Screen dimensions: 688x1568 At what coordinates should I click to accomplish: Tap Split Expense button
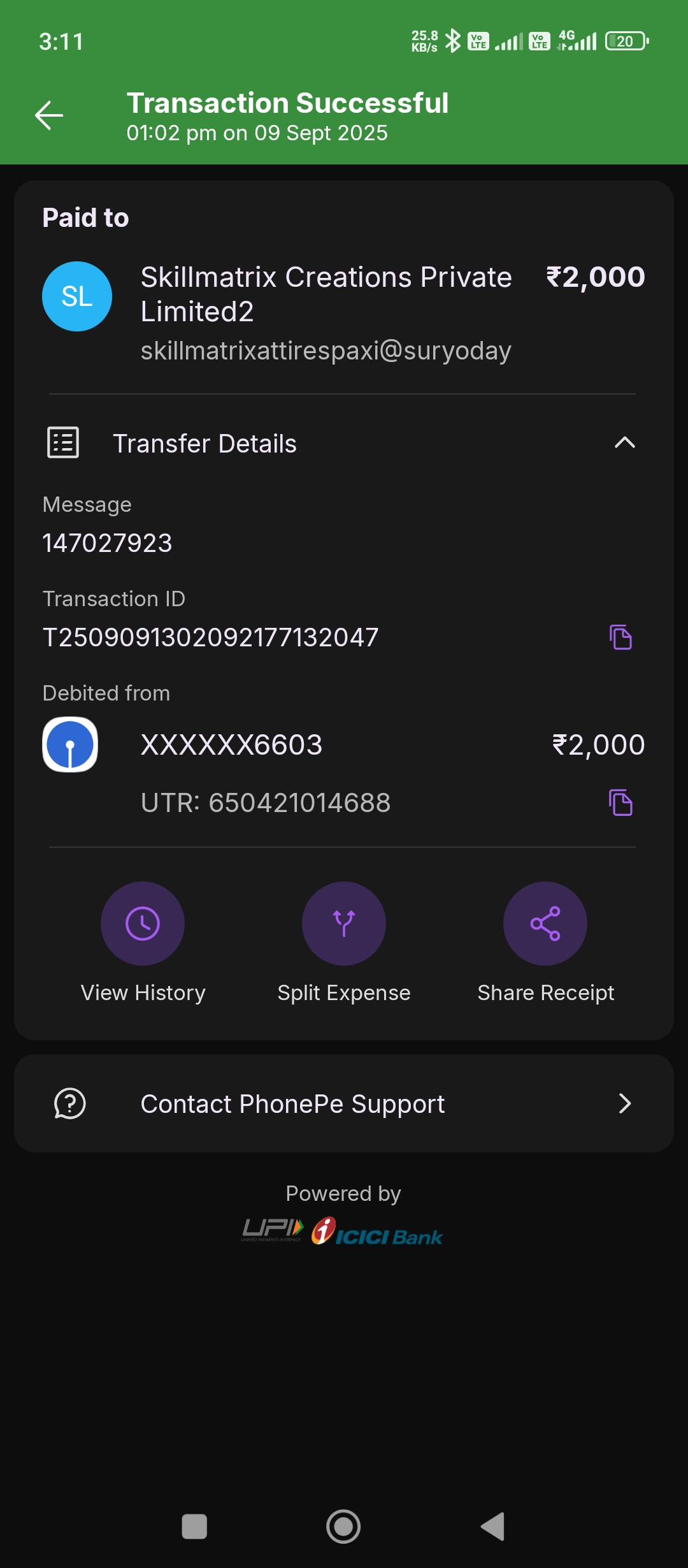point(344,924)
